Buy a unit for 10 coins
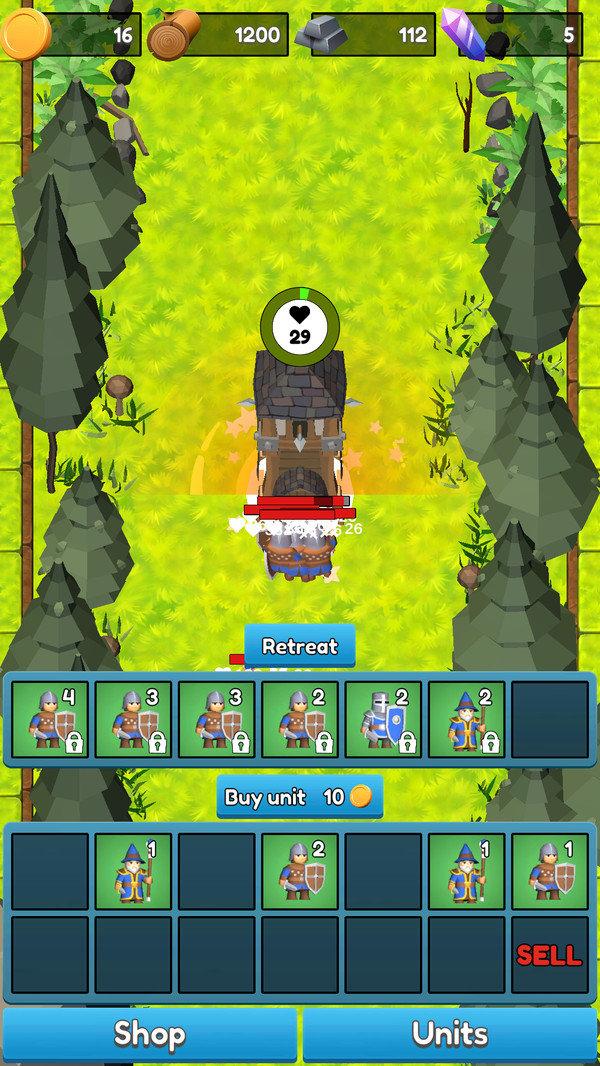The height and width of the screenshot is (1066, 600). click(300, 797)
